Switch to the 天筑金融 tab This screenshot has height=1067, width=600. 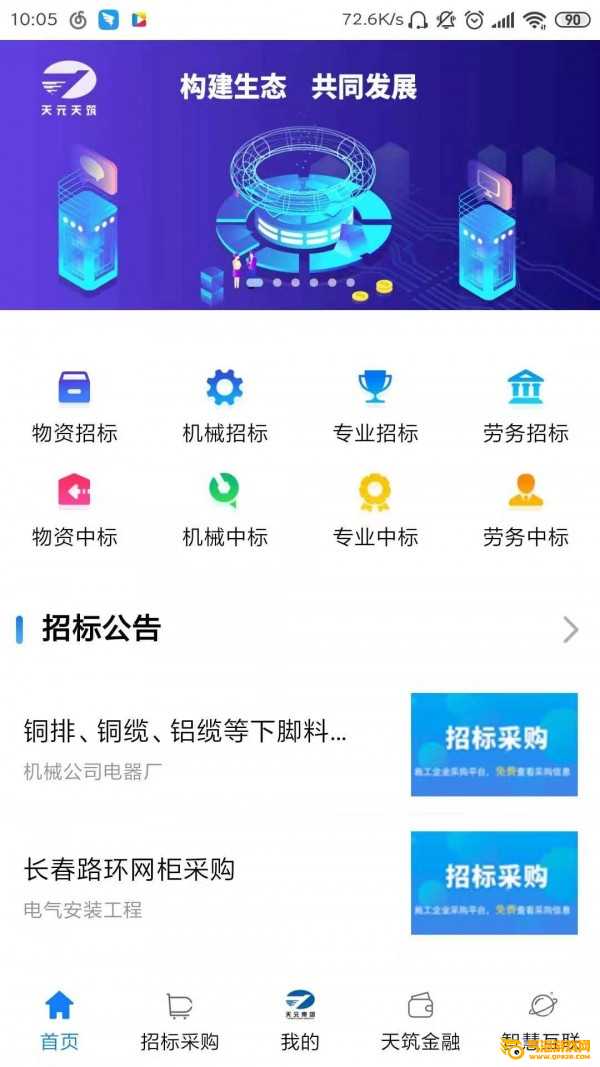[420, 1020]
